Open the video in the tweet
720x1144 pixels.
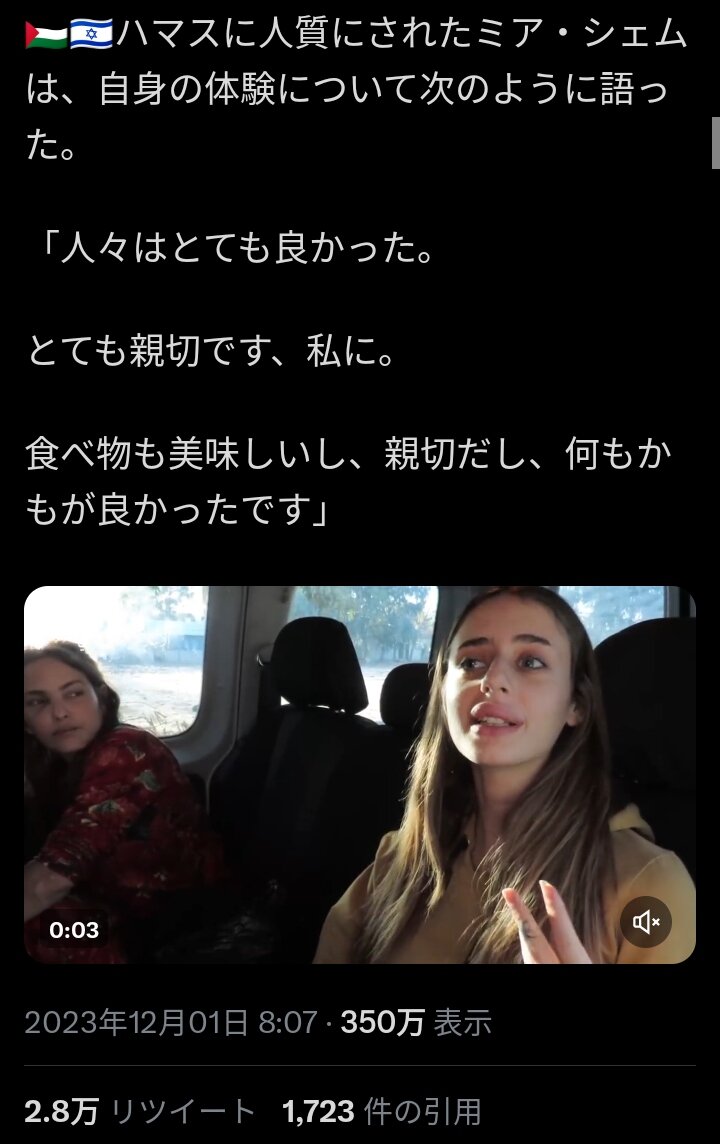pyautogui.click(x=359, y=774)
